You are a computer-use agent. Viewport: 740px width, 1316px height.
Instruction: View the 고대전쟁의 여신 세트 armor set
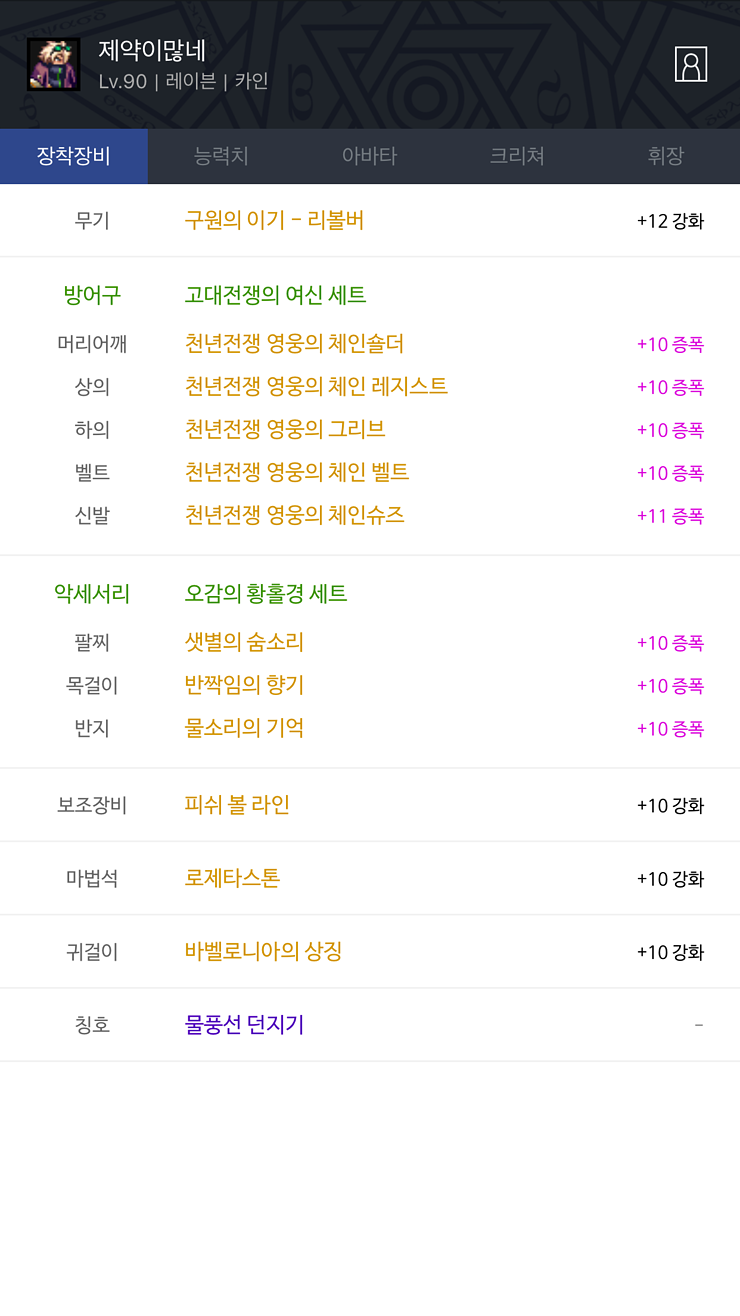click(x=275, y=295)
